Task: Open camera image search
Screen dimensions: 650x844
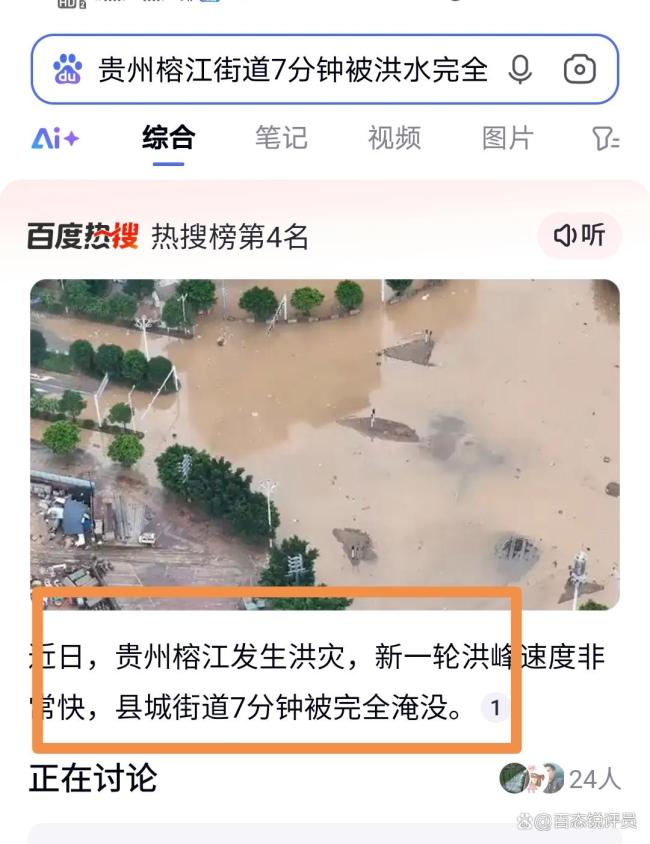Action: click(579, 70)
